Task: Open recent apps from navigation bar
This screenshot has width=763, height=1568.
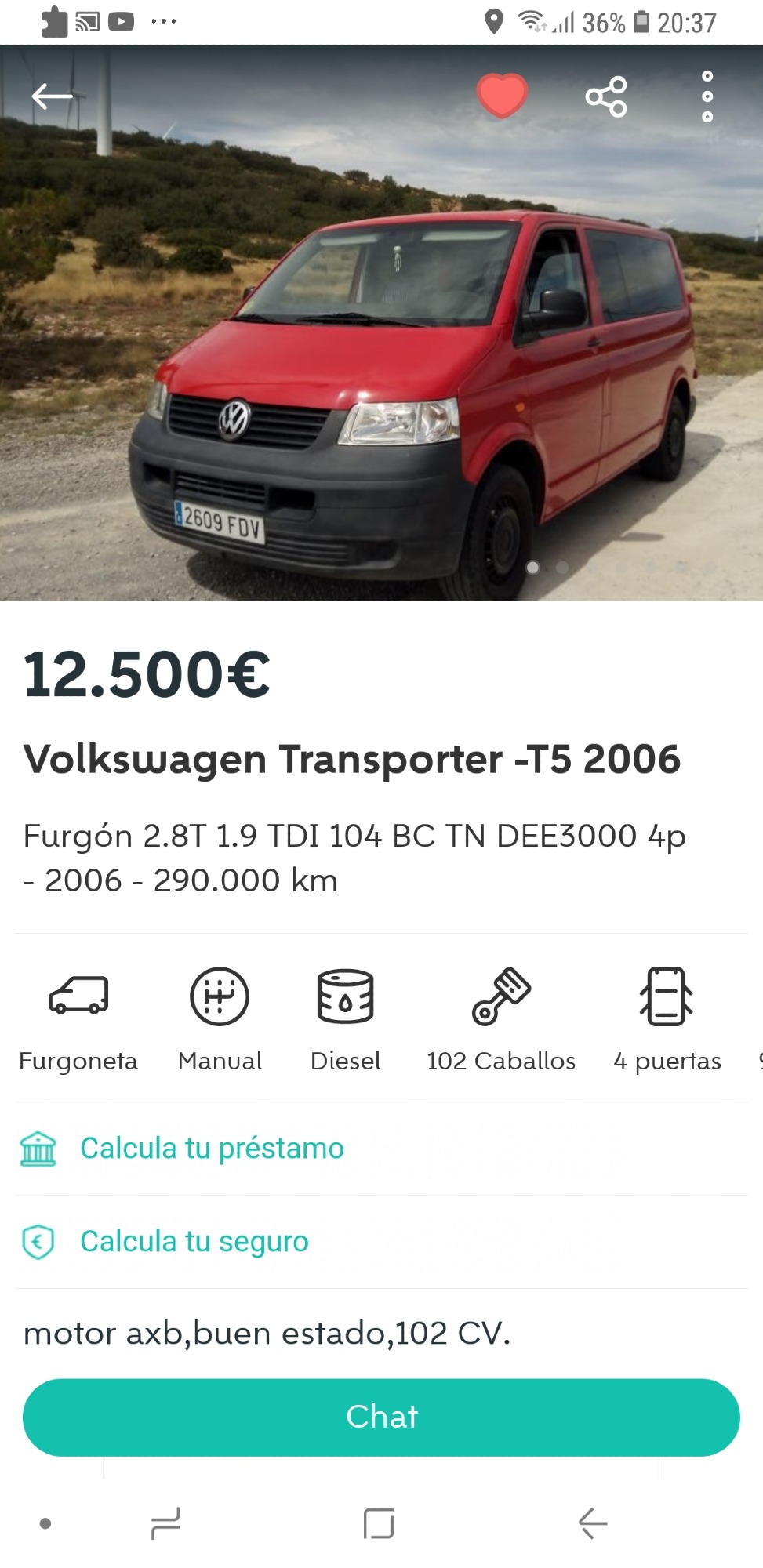Action: pos(165,1523)
